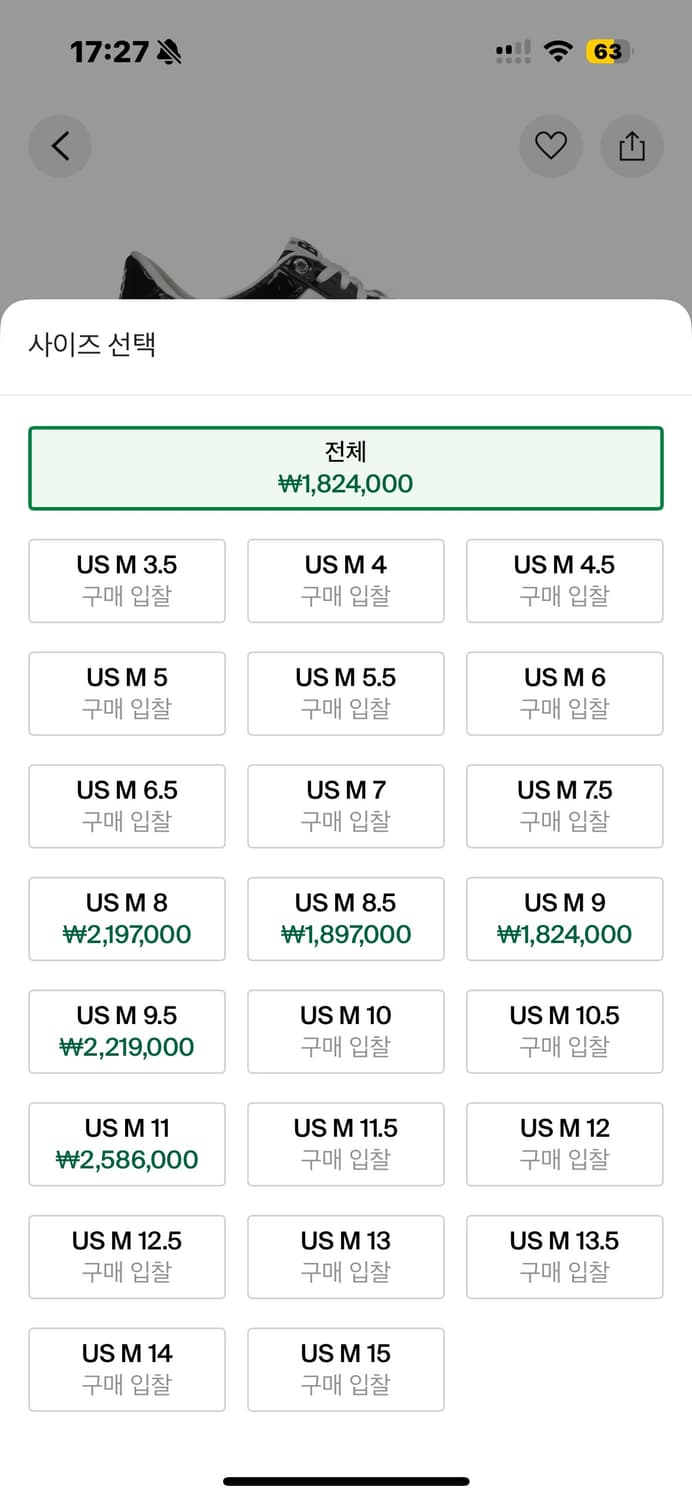Tap size US M 14
Screen dimensions: 692x1500
pyautogui.click(x=127, y=1369)
